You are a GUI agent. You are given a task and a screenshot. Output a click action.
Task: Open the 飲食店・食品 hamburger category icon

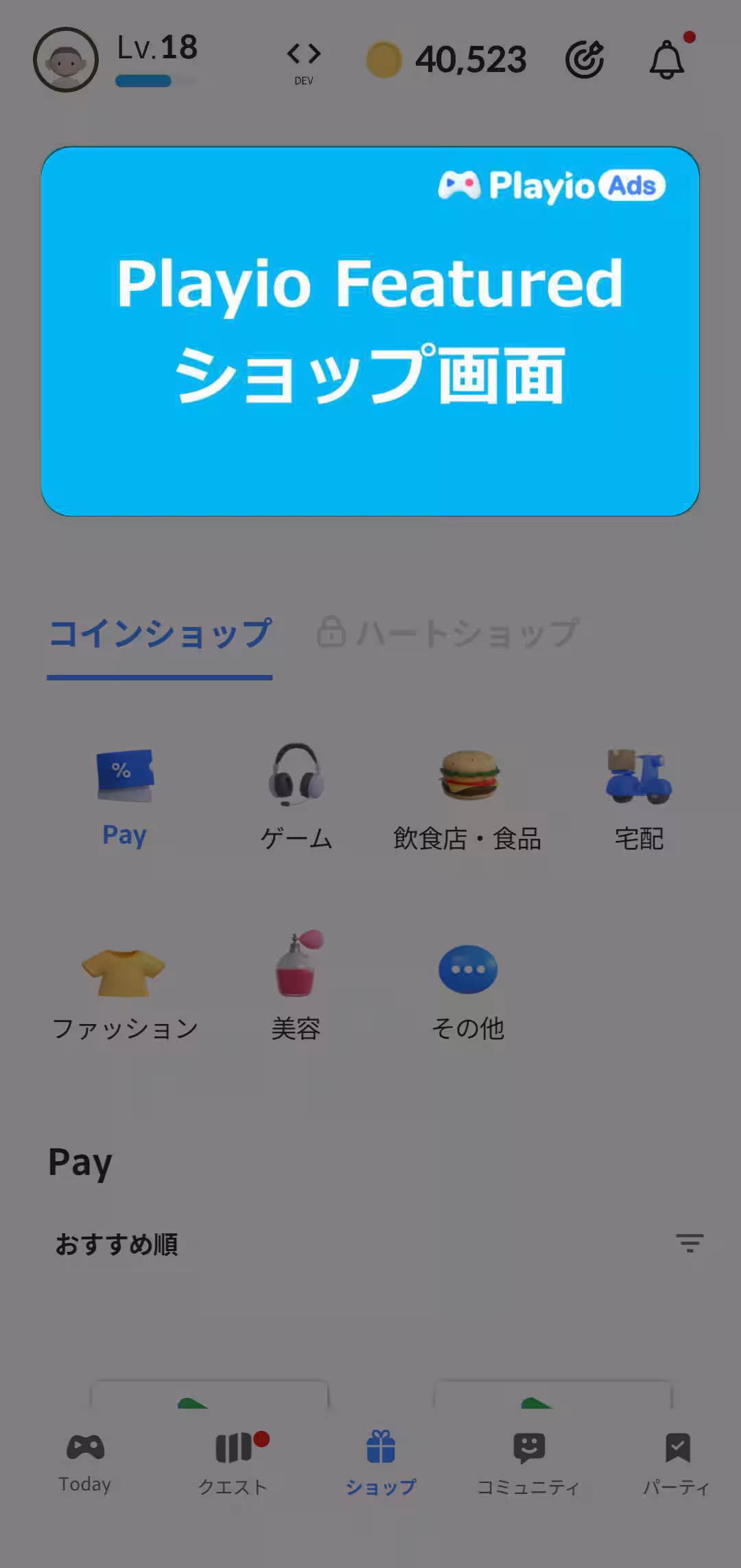[x=467, y=779]
